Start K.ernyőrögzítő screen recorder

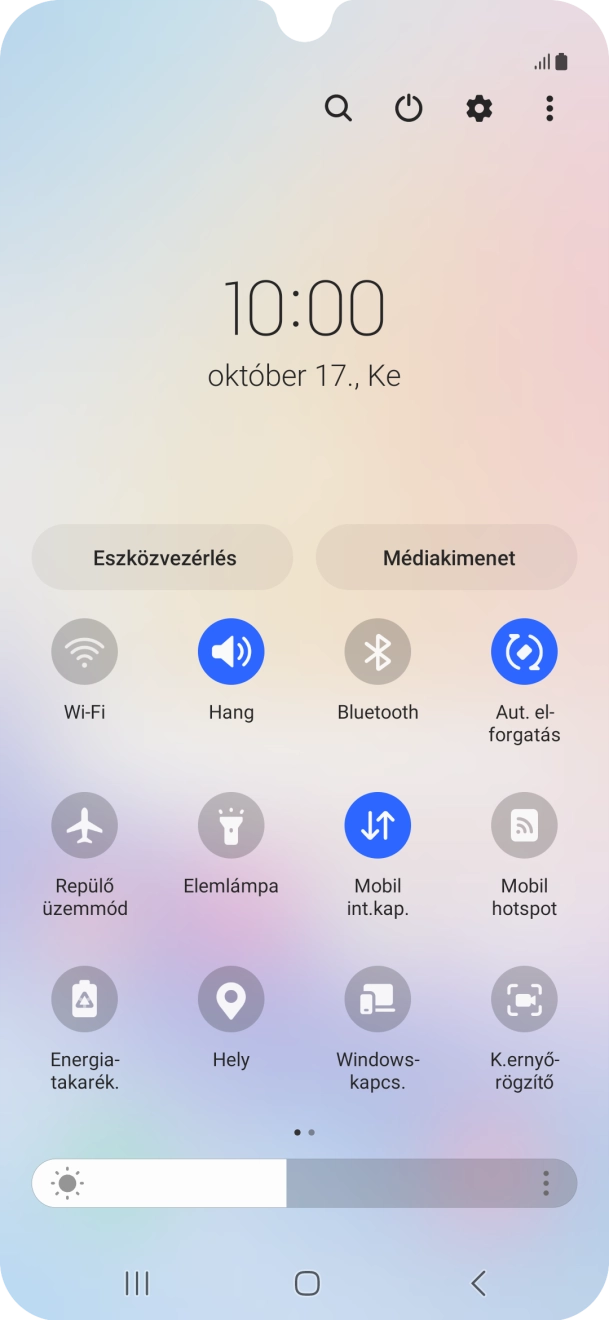(524, 999)
